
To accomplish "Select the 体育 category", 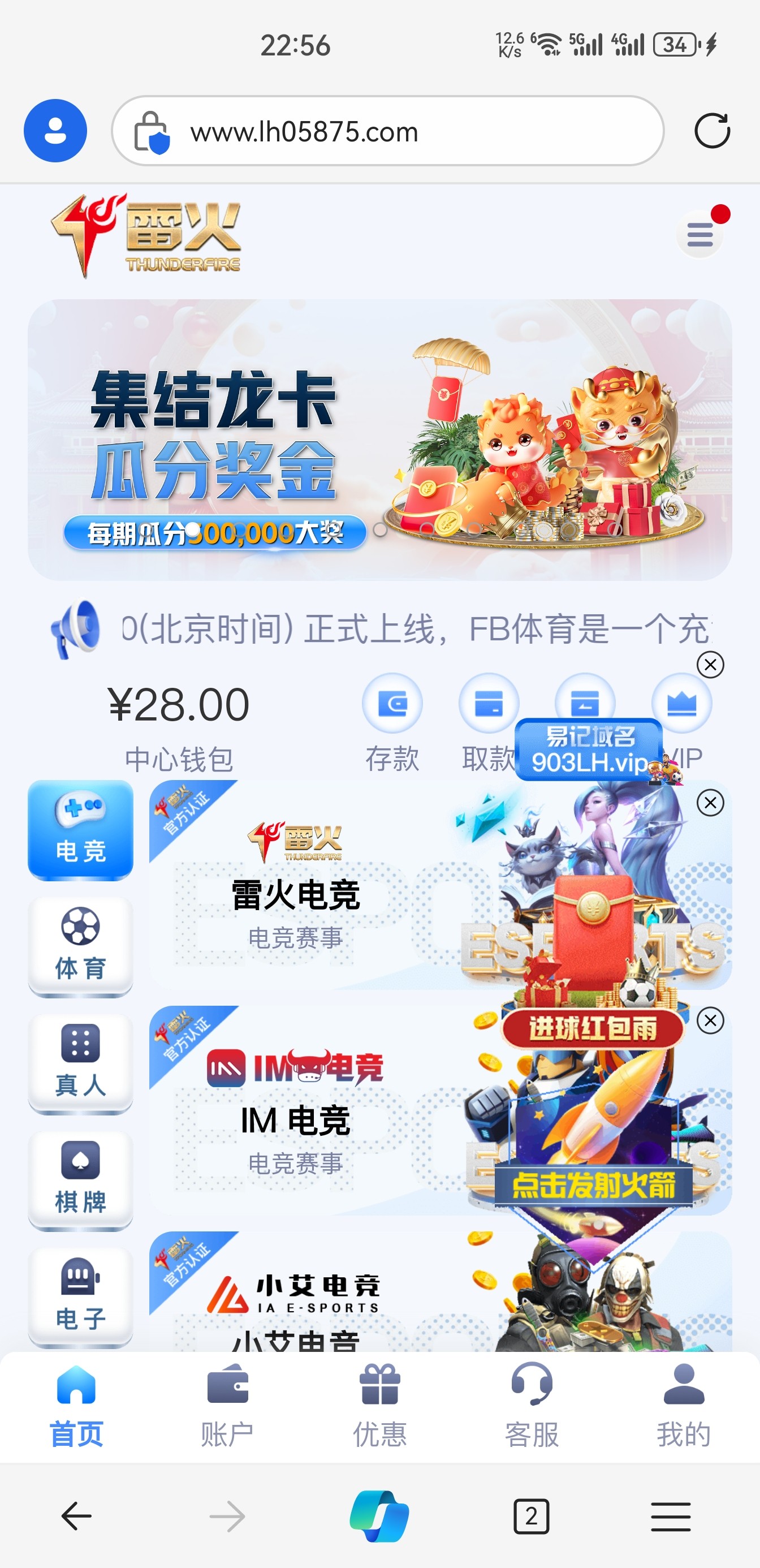I will tap(80, 945).
